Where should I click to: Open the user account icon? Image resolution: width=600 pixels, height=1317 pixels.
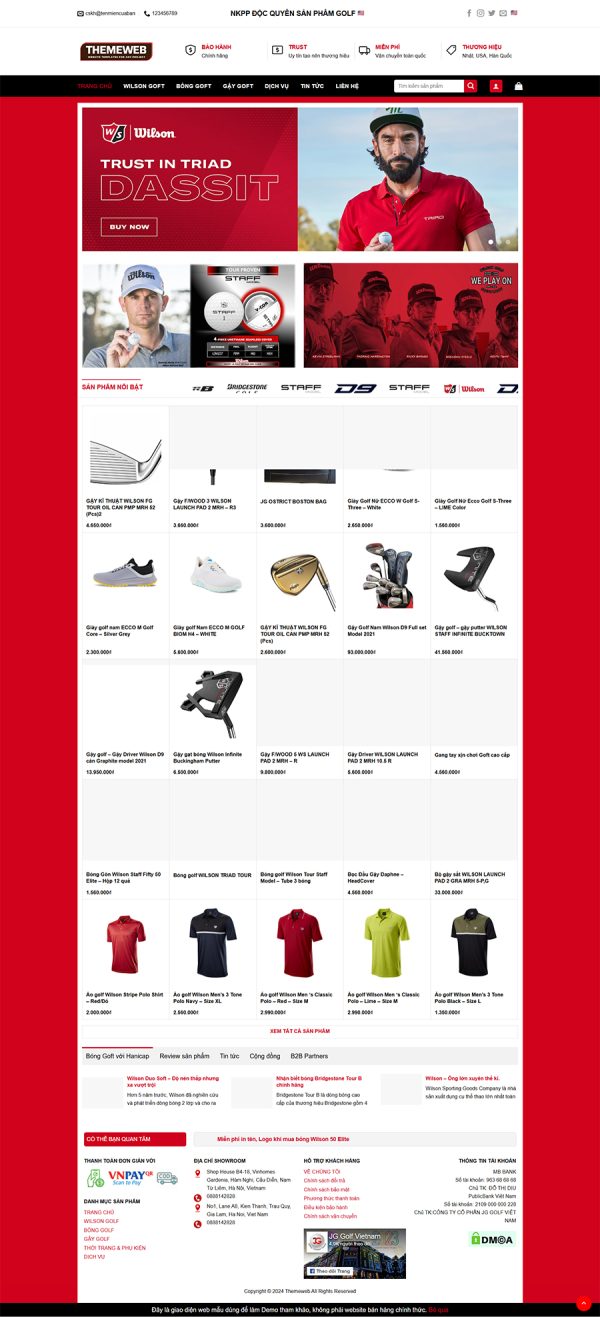496,86
